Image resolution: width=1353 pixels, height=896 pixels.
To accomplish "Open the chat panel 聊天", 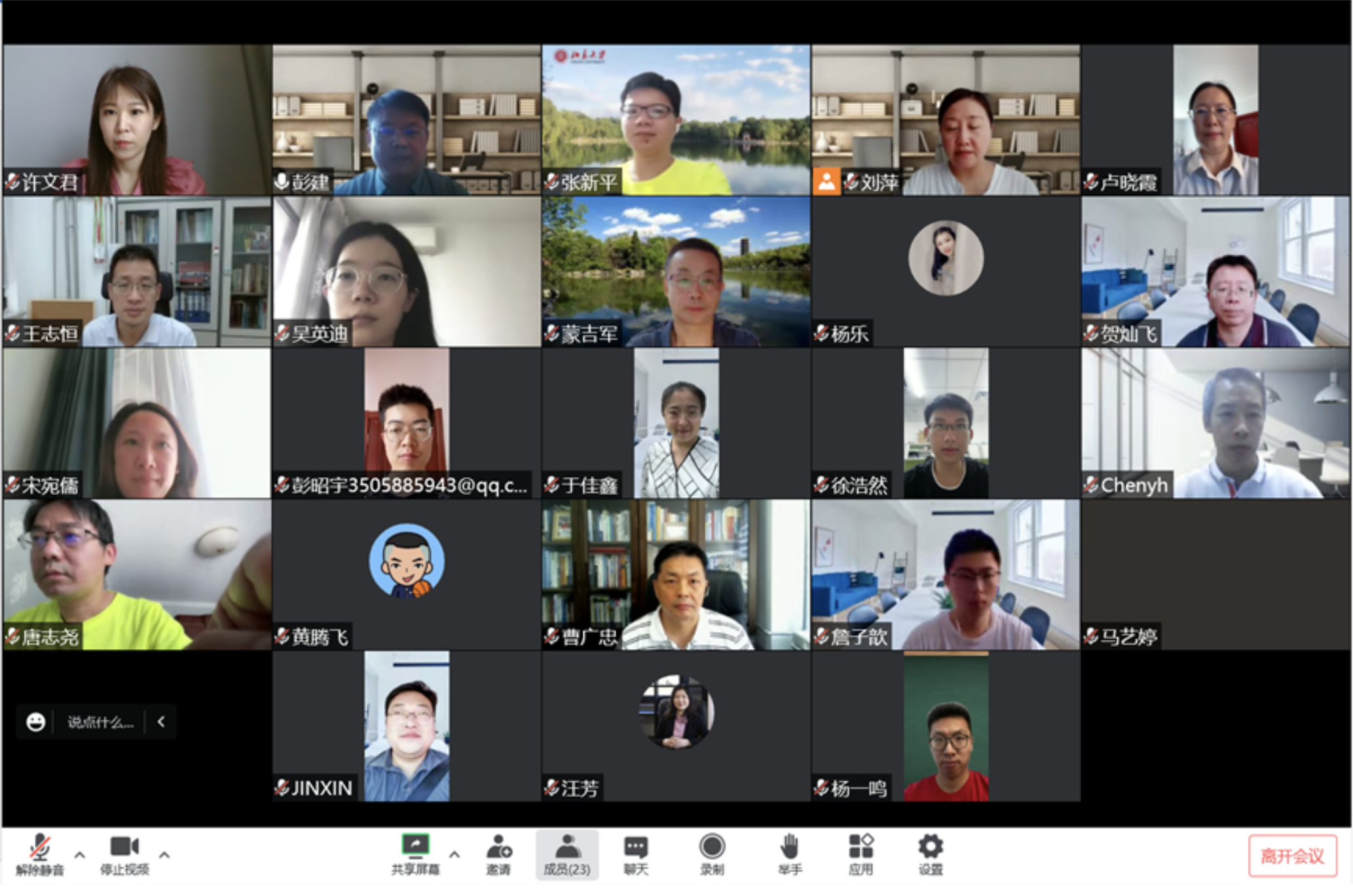I will click(x=636, y=854).
